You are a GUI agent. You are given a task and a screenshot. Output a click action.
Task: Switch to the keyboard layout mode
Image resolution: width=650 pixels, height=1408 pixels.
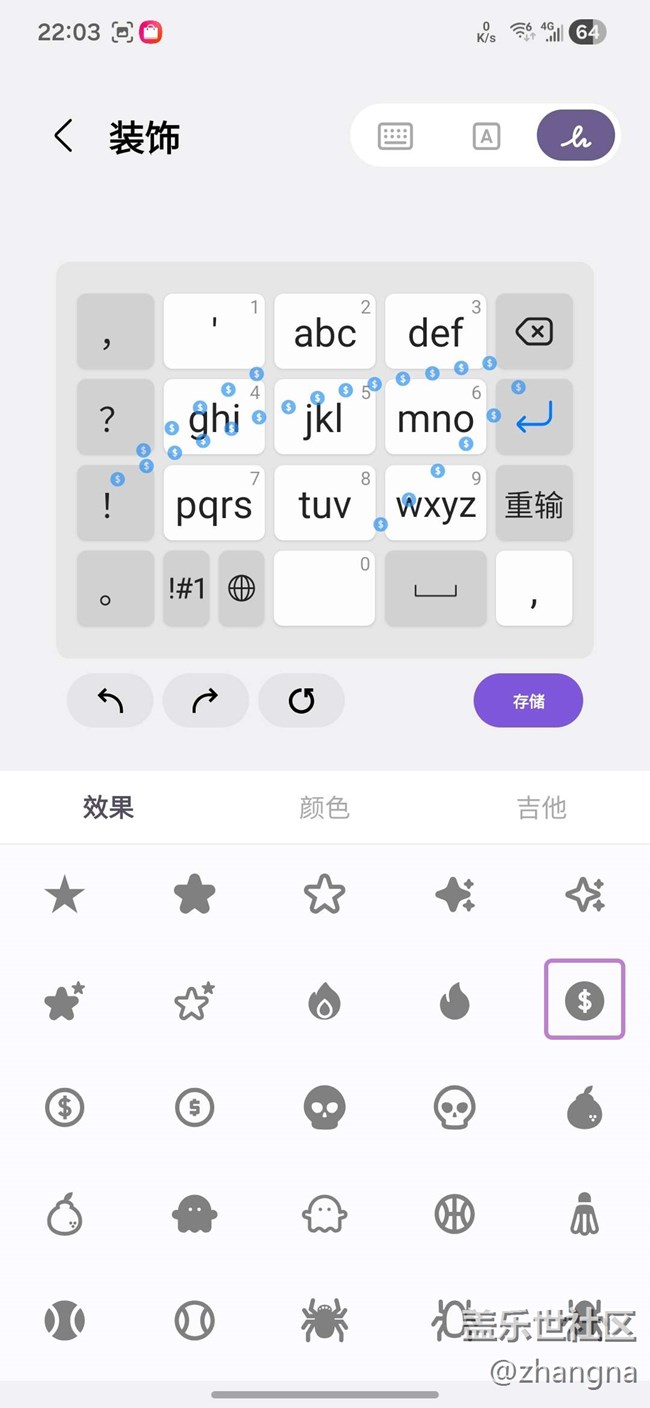click(x=396, y=136)
